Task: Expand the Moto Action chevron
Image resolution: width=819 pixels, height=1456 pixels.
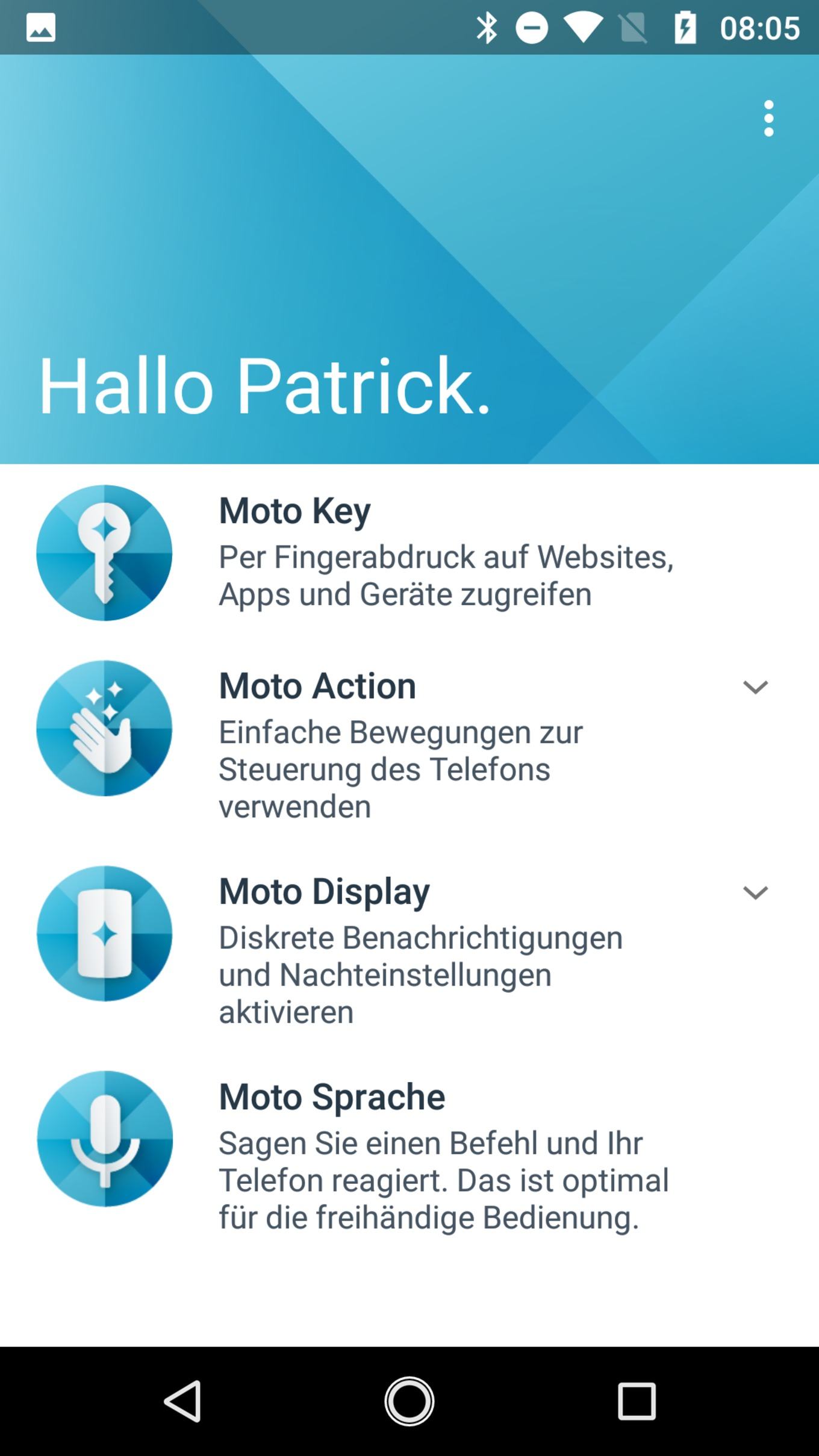Action: tap(755, 687)
